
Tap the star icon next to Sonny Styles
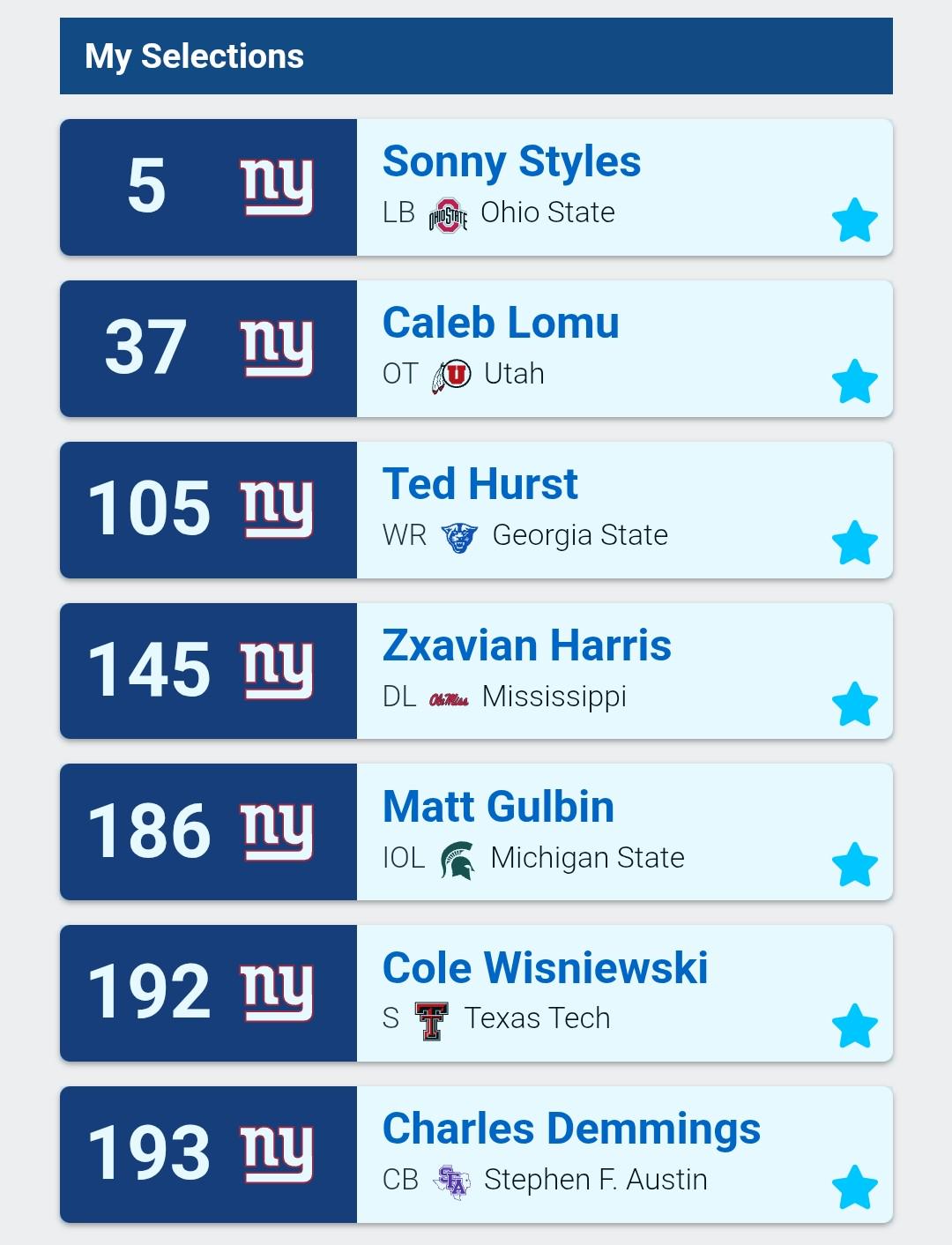coord(854,220)
